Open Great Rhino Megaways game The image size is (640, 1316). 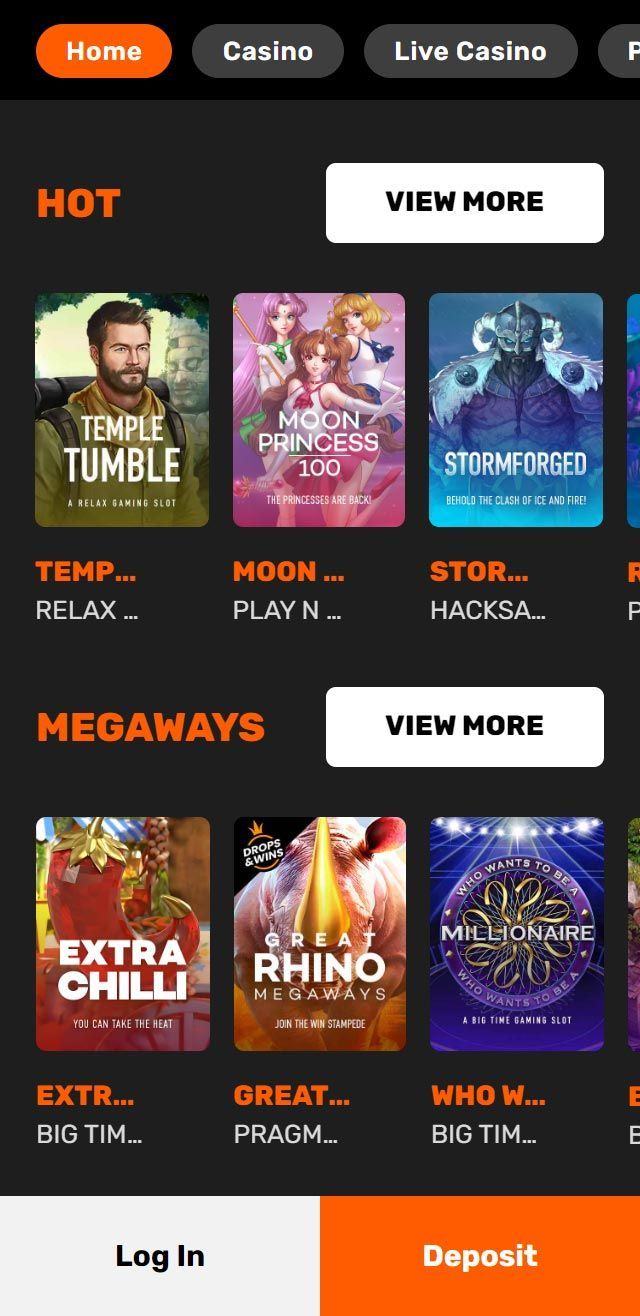320,934
